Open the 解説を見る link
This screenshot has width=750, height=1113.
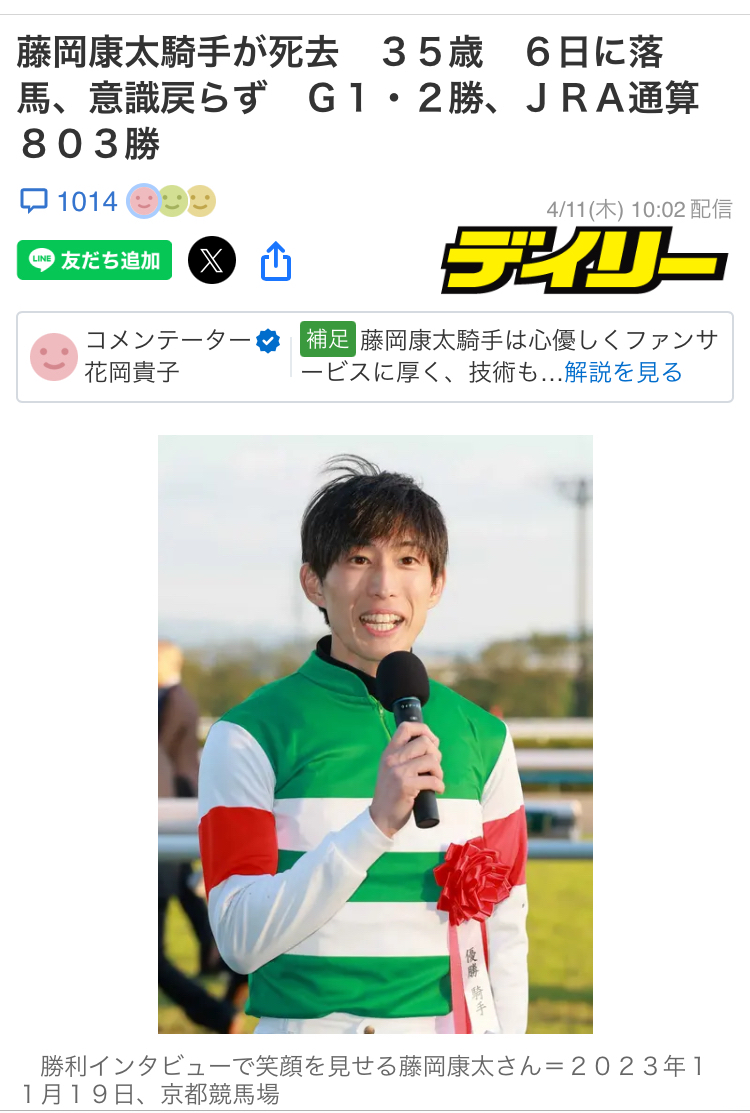(623, 373)
